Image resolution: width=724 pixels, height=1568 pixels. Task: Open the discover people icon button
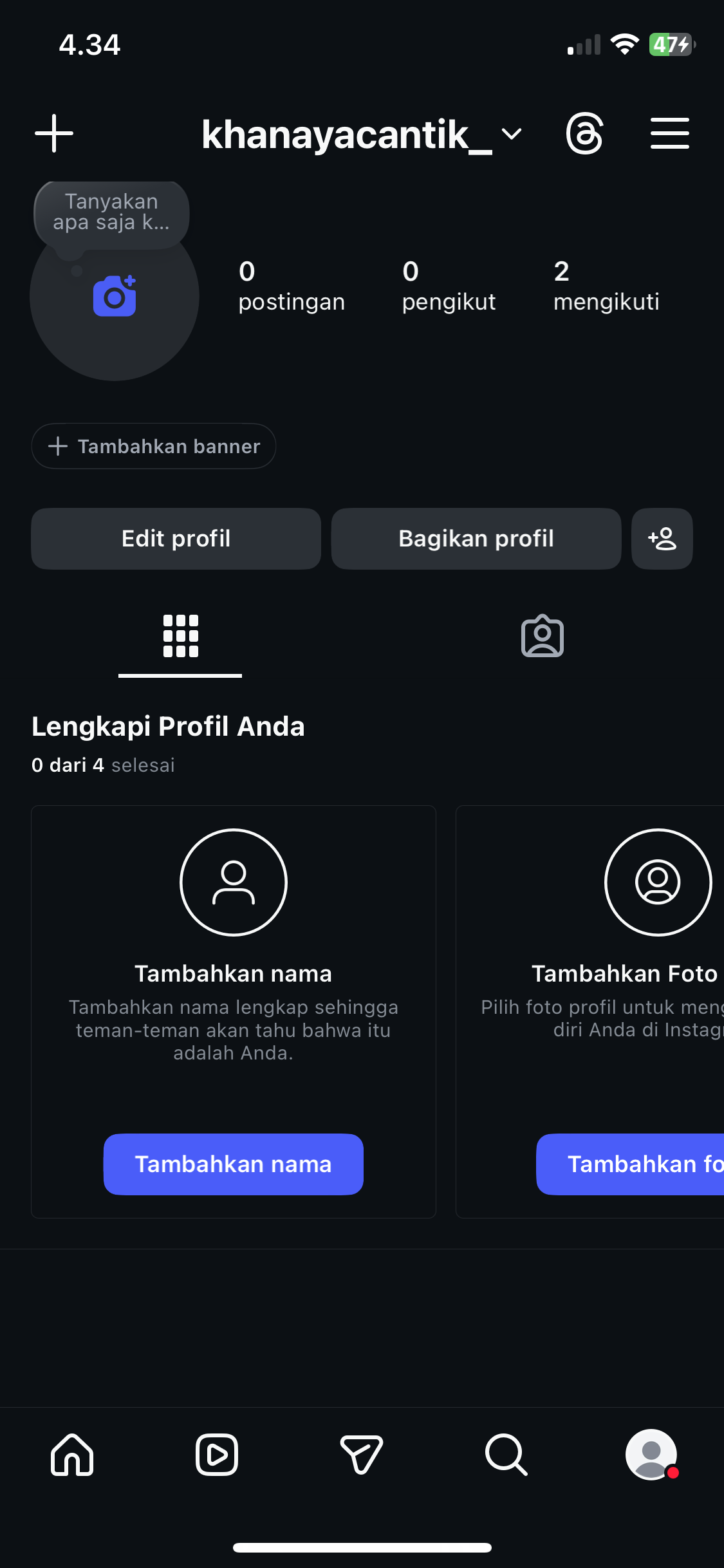(662, 539)
